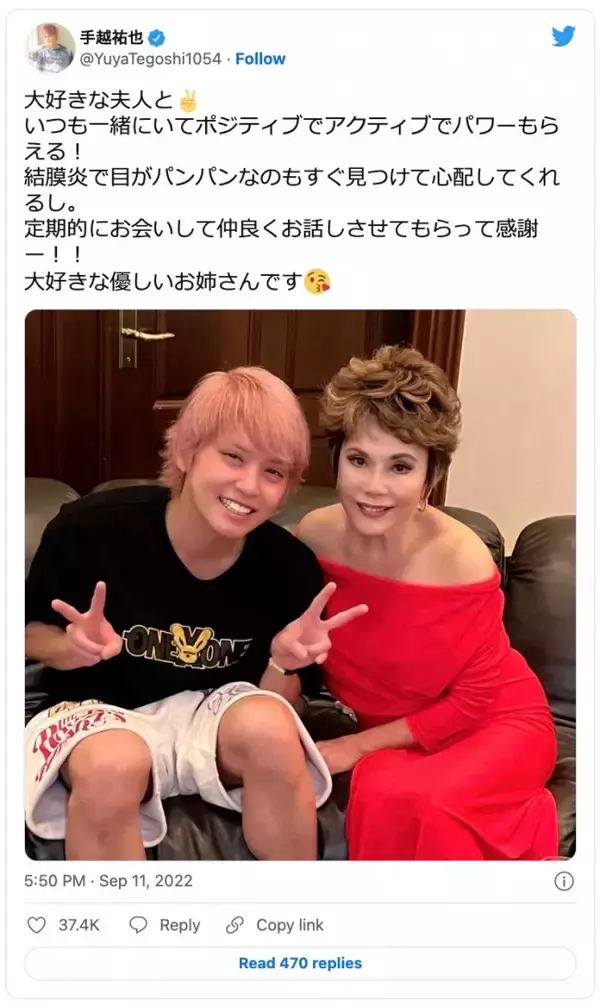The width and height of the screenshot is (600, 1007).
Task: Open the @YuyaTegoshi1054 handle link
Action: [x=160, y=59]
